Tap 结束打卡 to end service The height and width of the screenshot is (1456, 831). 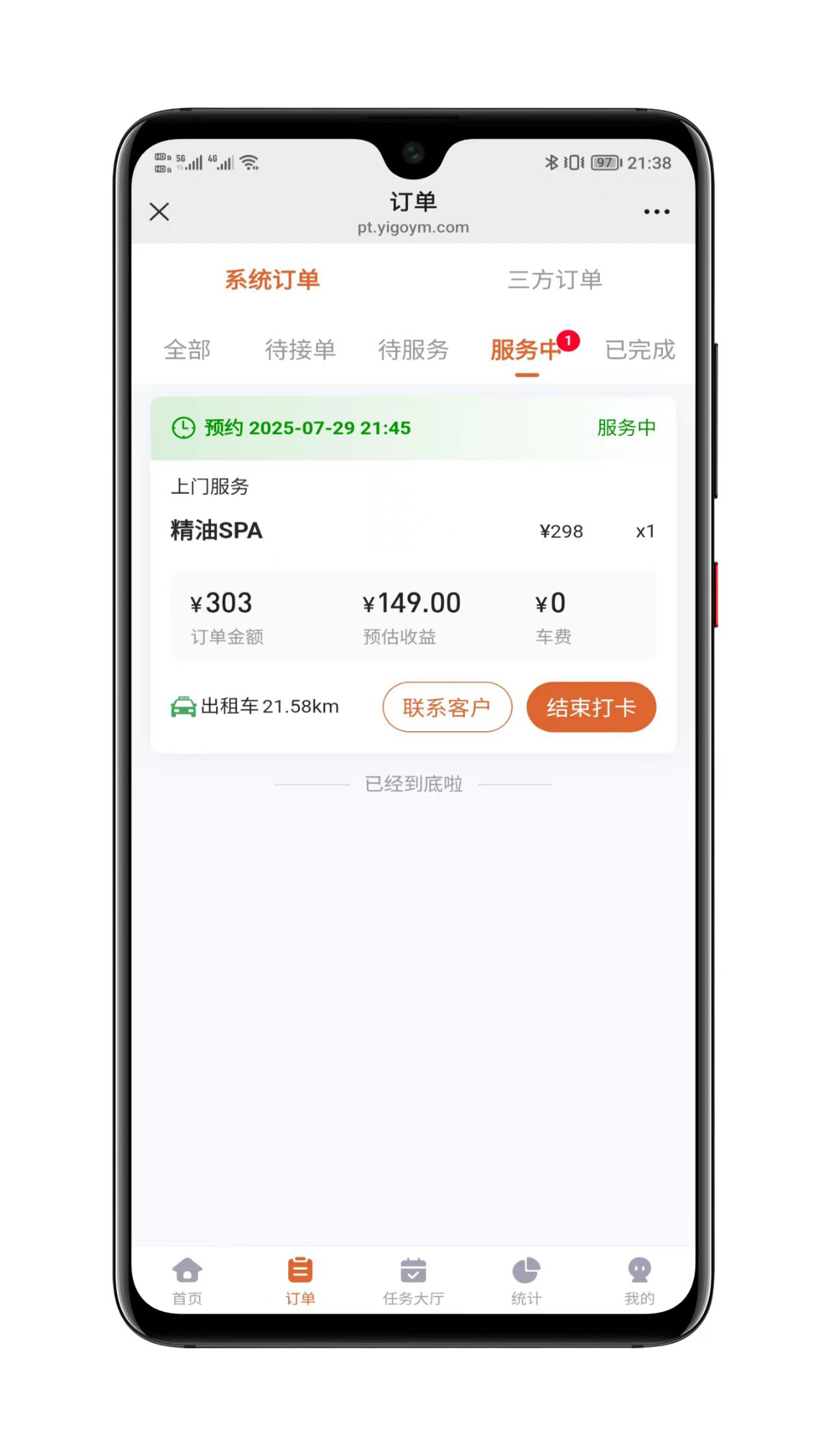point(591,707)
